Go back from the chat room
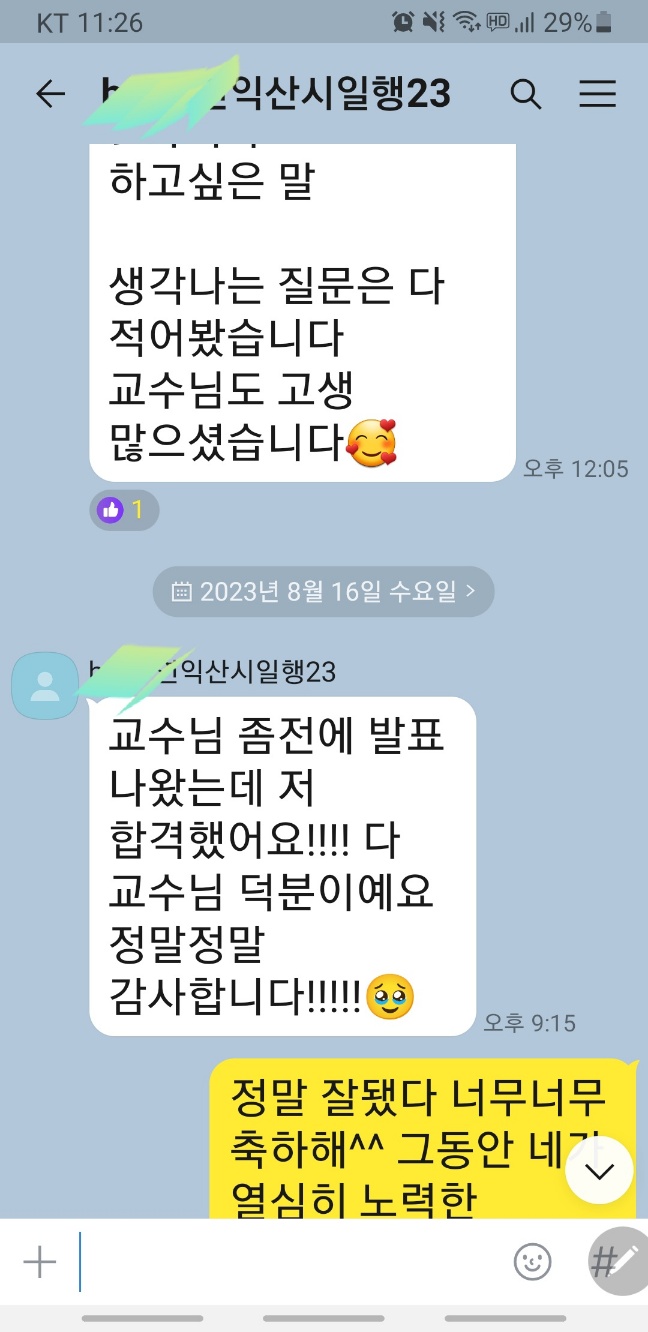Screen dimensions: 648x1332 tap(50, 94)
